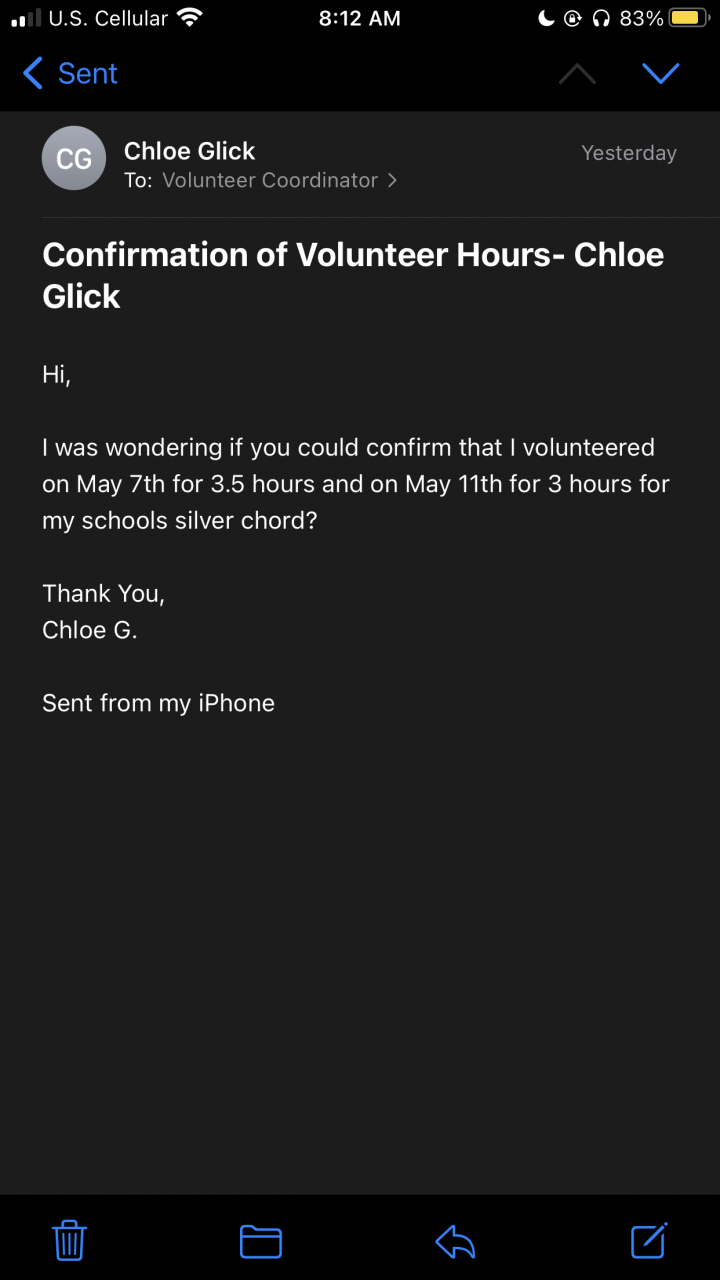This screenshot has width=720, height=1280.
Task: Open reply options with the arrow icon
Action: click(455, 1241)
